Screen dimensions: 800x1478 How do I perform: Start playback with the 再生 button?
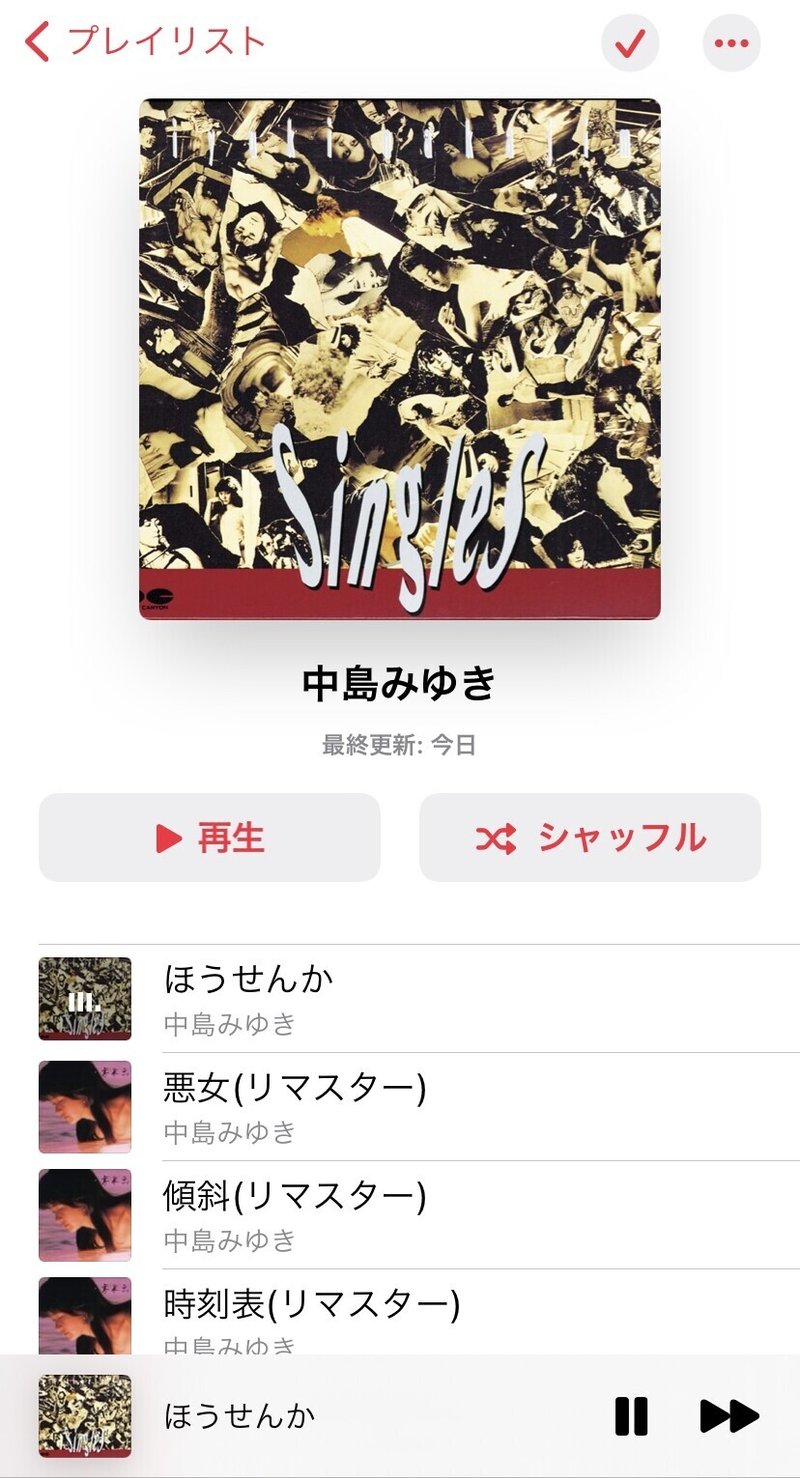(x=208, y=839)
